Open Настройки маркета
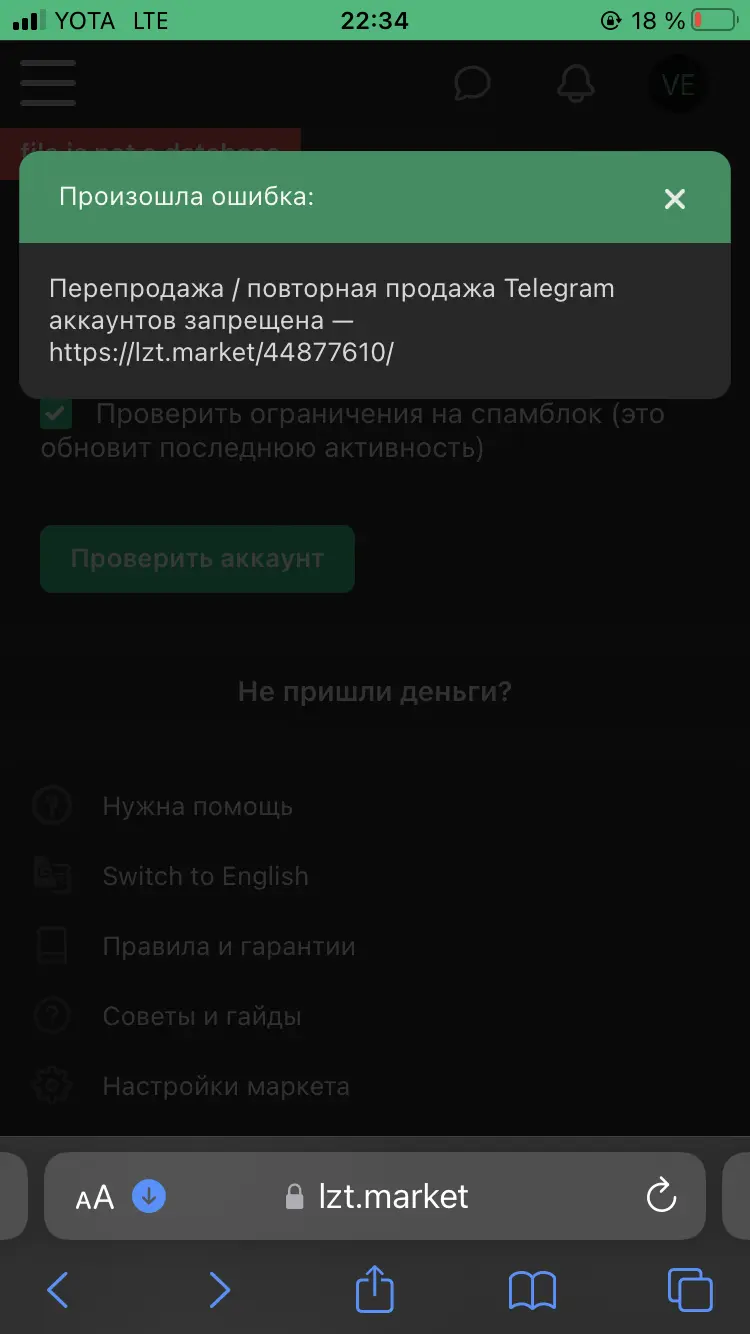This screenshot has width=750, height=1334. 226,1086
